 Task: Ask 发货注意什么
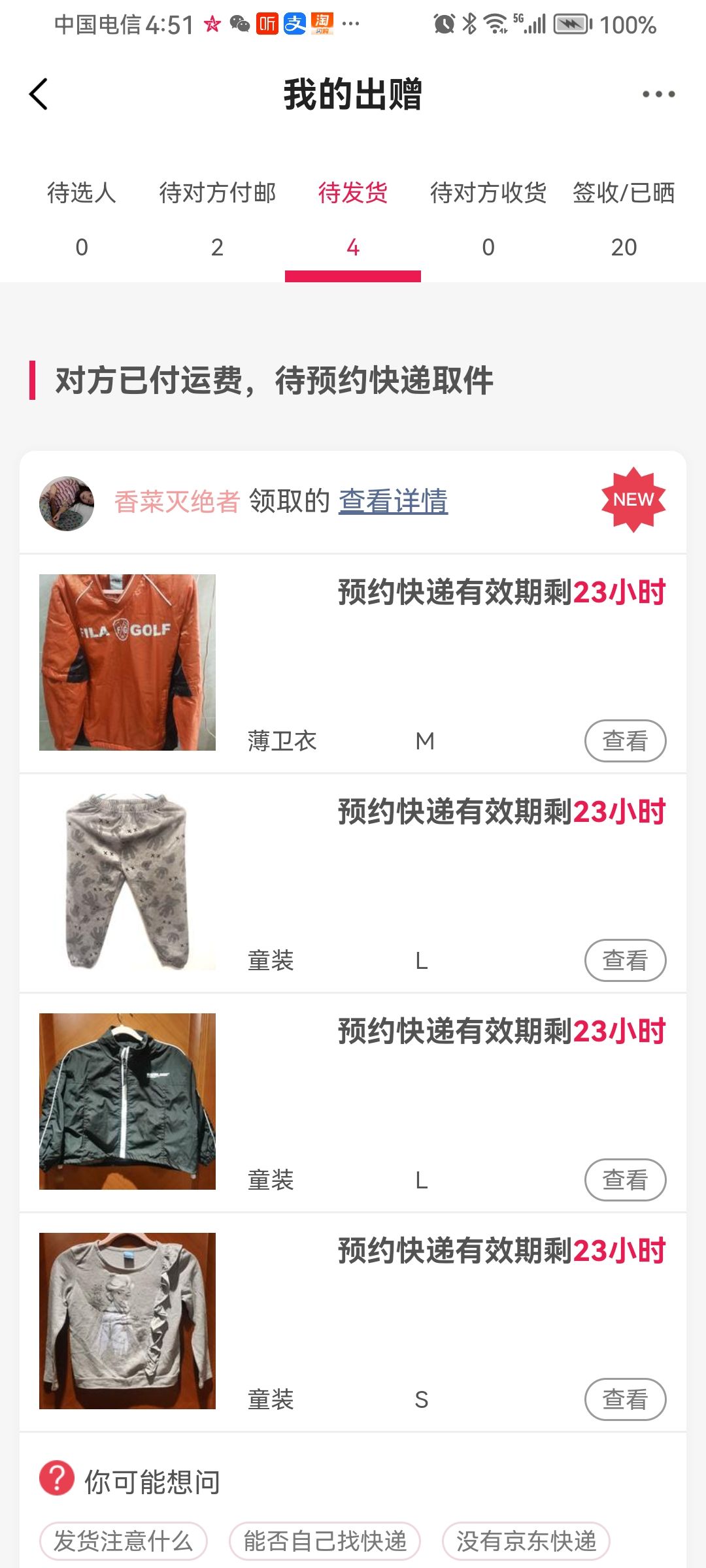tap(124, 1541)
